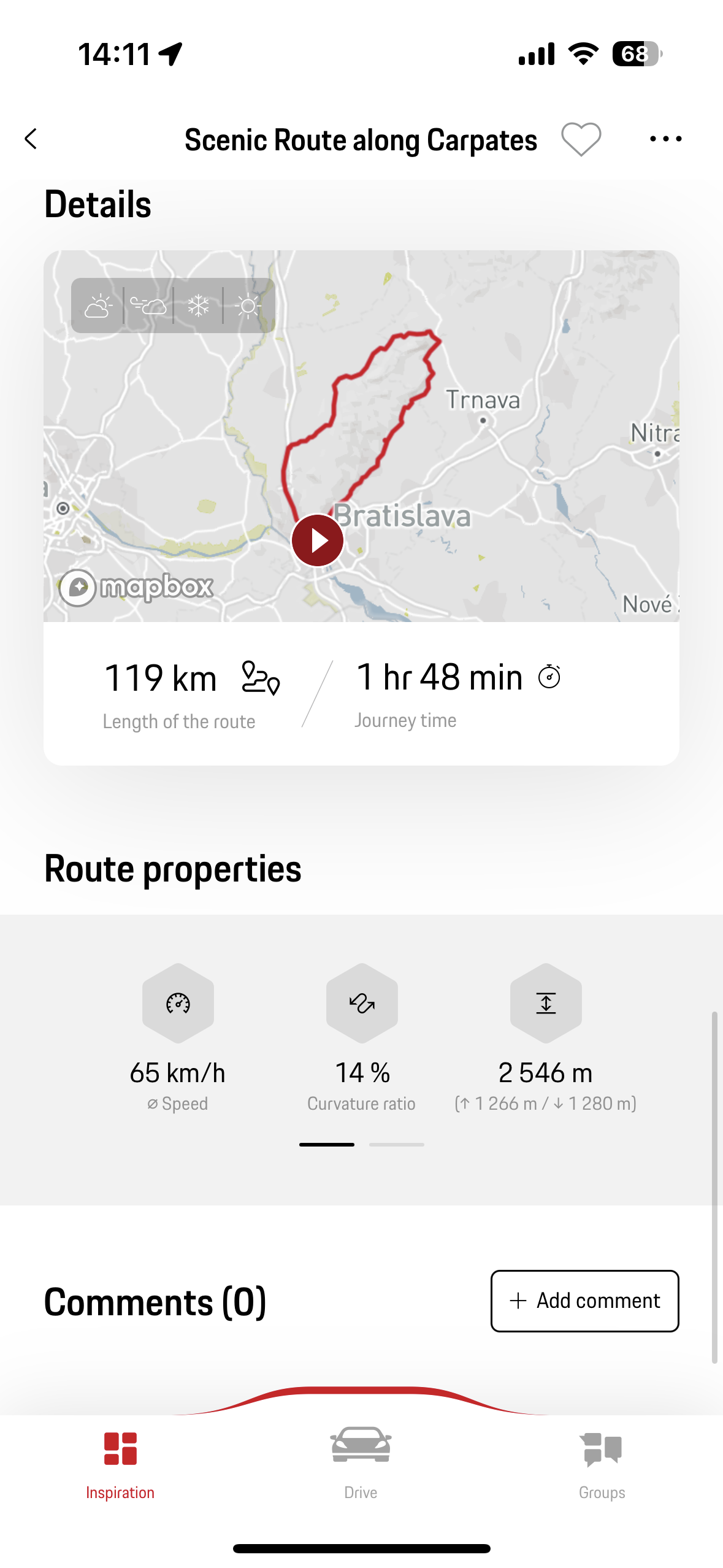The width and height of the screenshot is (723, 1568).
Task: Go back with the chevron arrow
Action: pyautogui.click(x=31, y=139)
